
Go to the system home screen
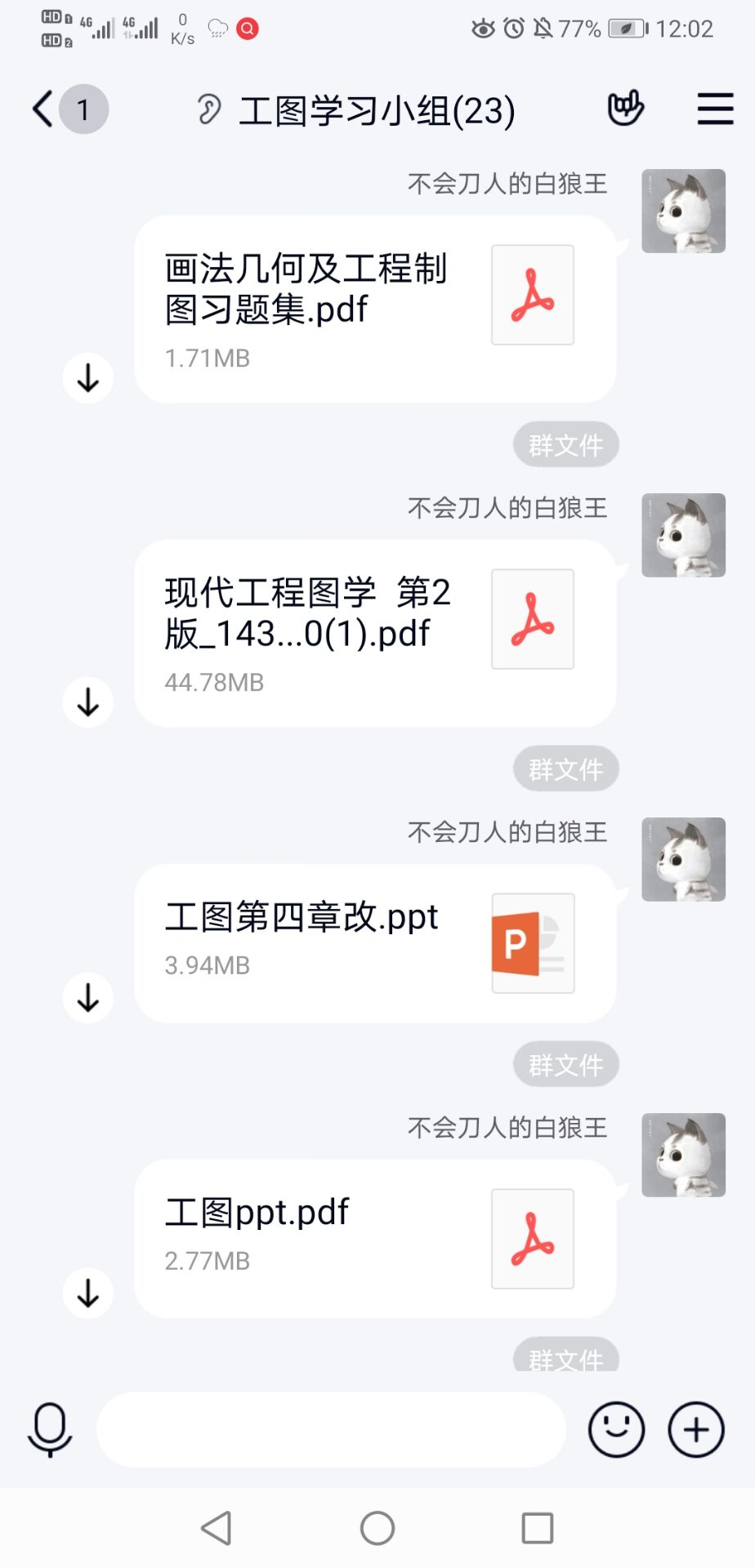pyautogui.click(x=377, y=1528)
